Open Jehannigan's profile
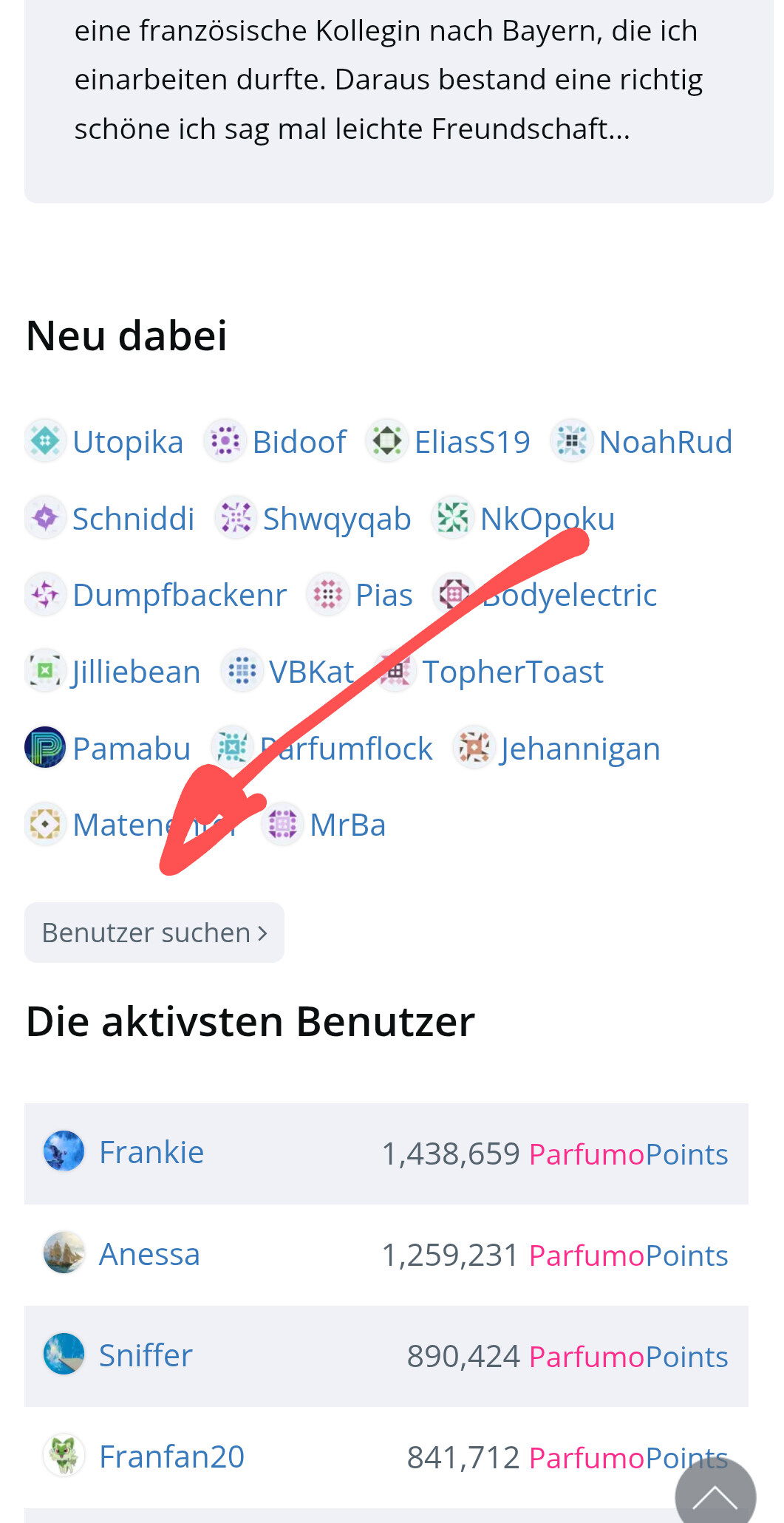Image resolution: width=784 pixels, height=1523 pixels. [x=557, y=748]
